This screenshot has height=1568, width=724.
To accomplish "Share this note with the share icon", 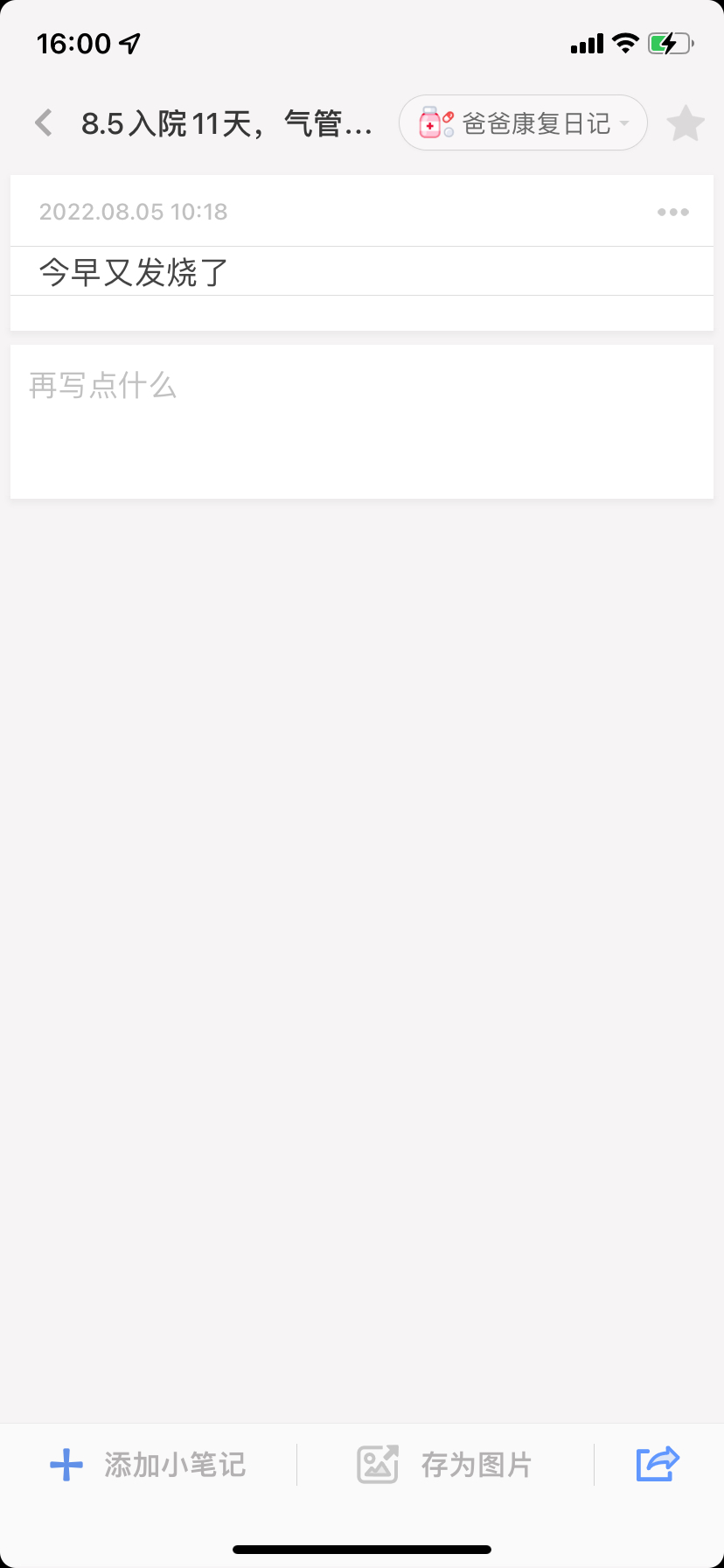I will click(658, 1463).
